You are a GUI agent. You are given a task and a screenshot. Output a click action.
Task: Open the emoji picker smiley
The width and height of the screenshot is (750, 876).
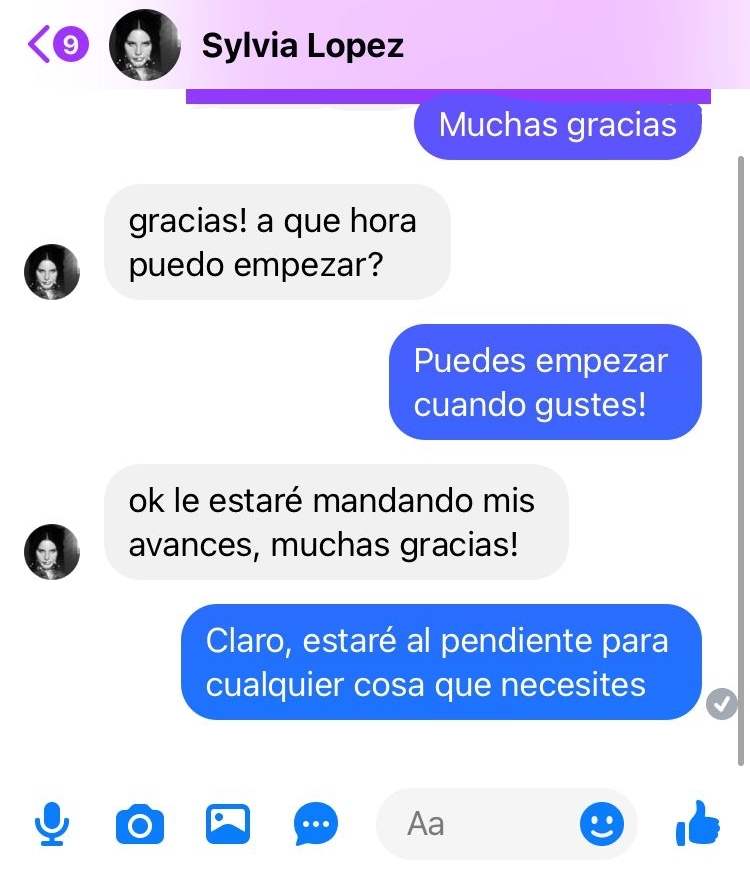[602, 825]
